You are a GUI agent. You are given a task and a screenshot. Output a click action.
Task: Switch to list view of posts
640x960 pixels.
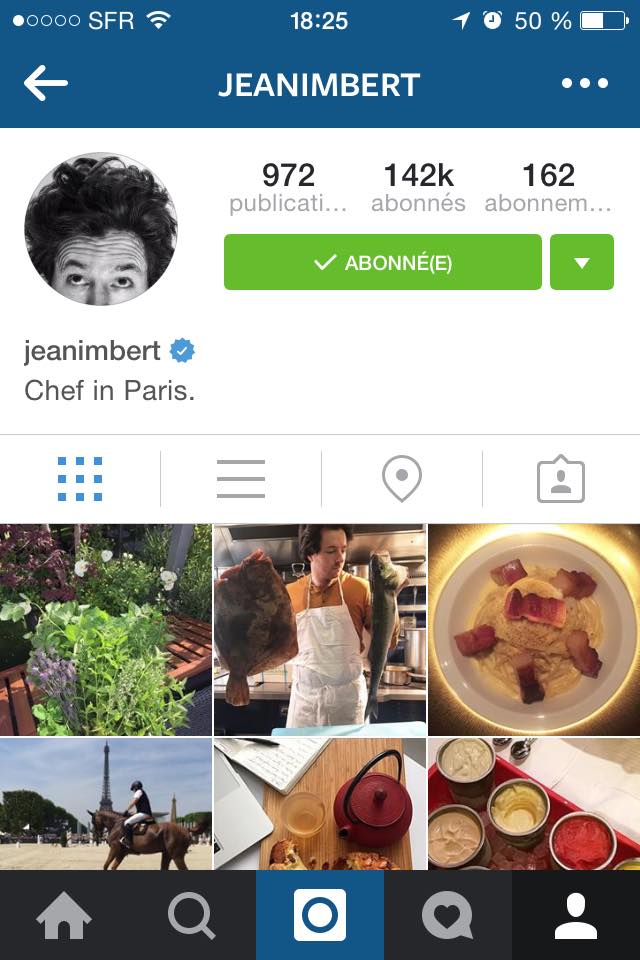pos(241,479)
